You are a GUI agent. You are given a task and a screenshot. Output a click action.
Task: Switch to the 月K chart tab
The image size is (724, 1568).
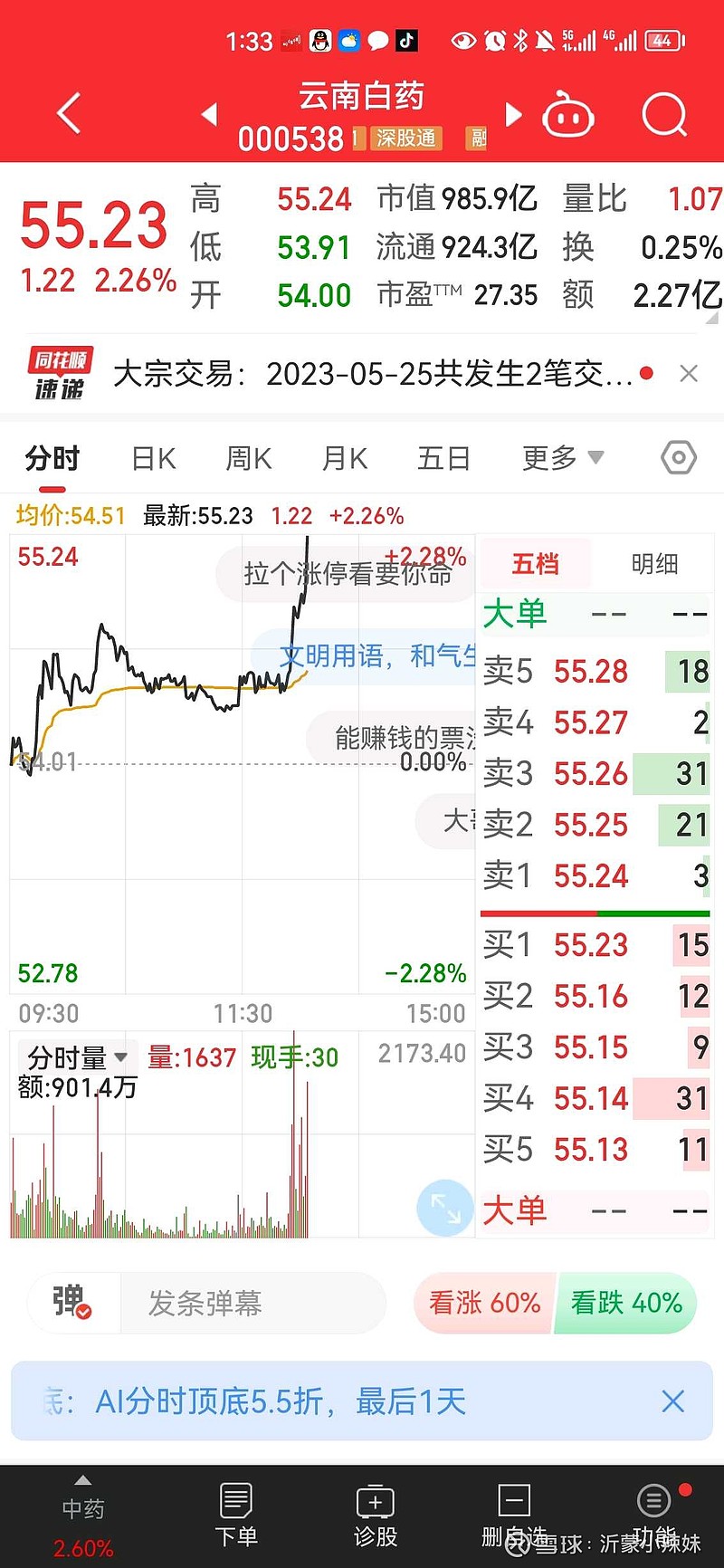point(345,459)
